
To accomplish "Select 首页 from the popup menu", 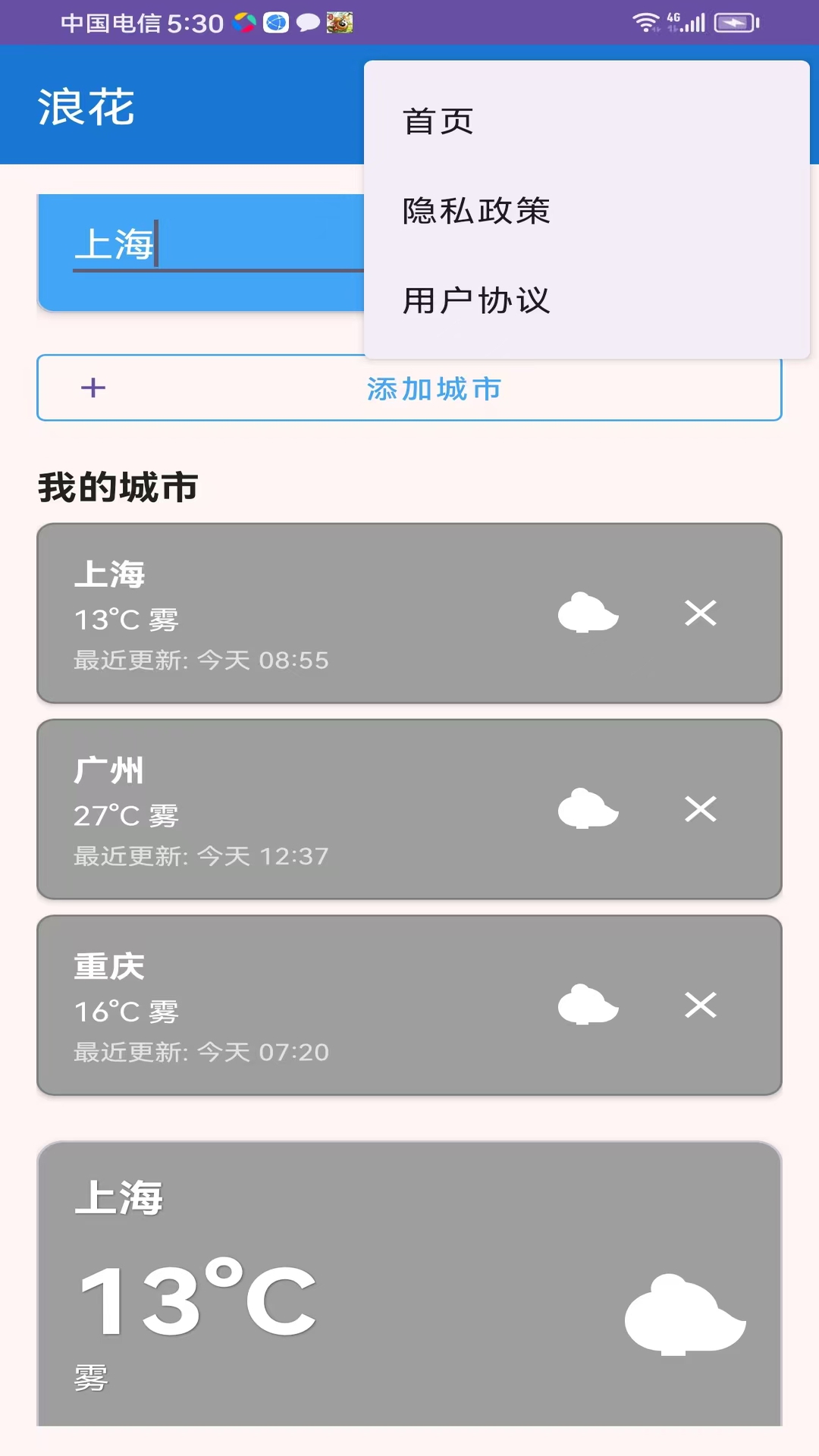I will [438, 121].
